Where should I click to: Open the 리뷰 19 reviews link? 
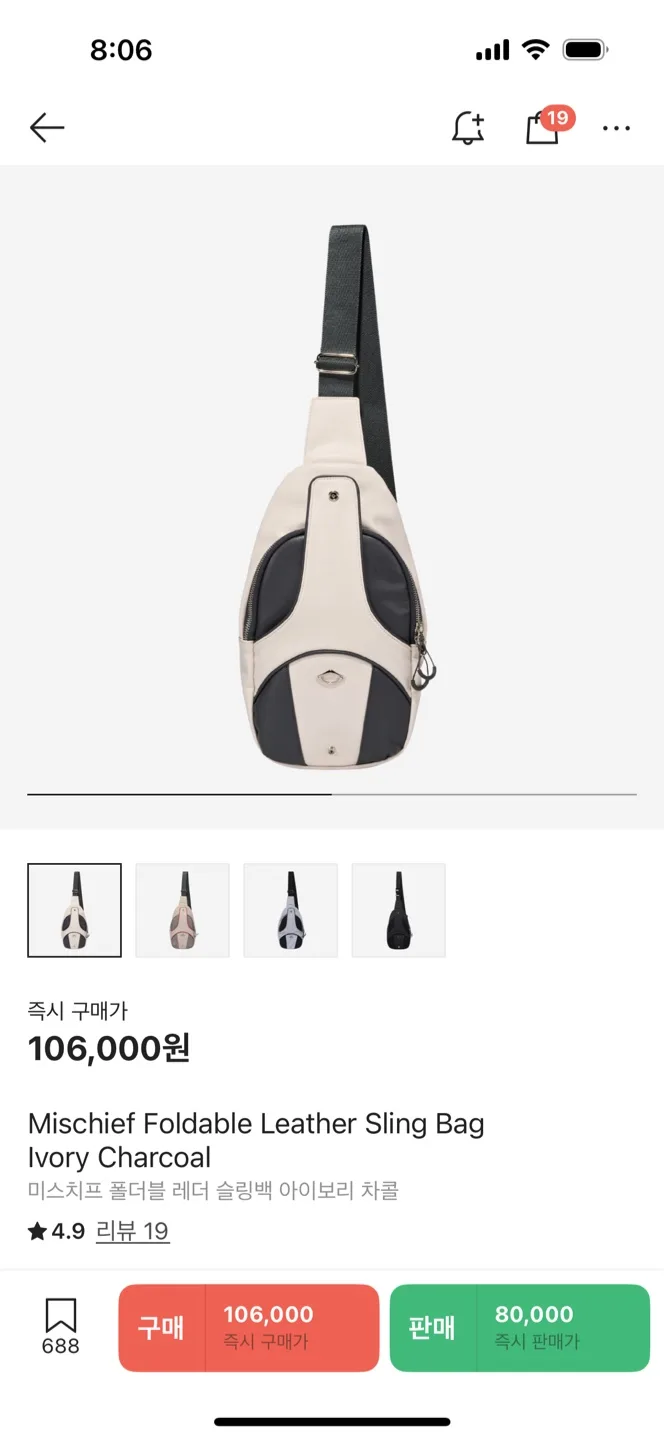coord(133,1231)
